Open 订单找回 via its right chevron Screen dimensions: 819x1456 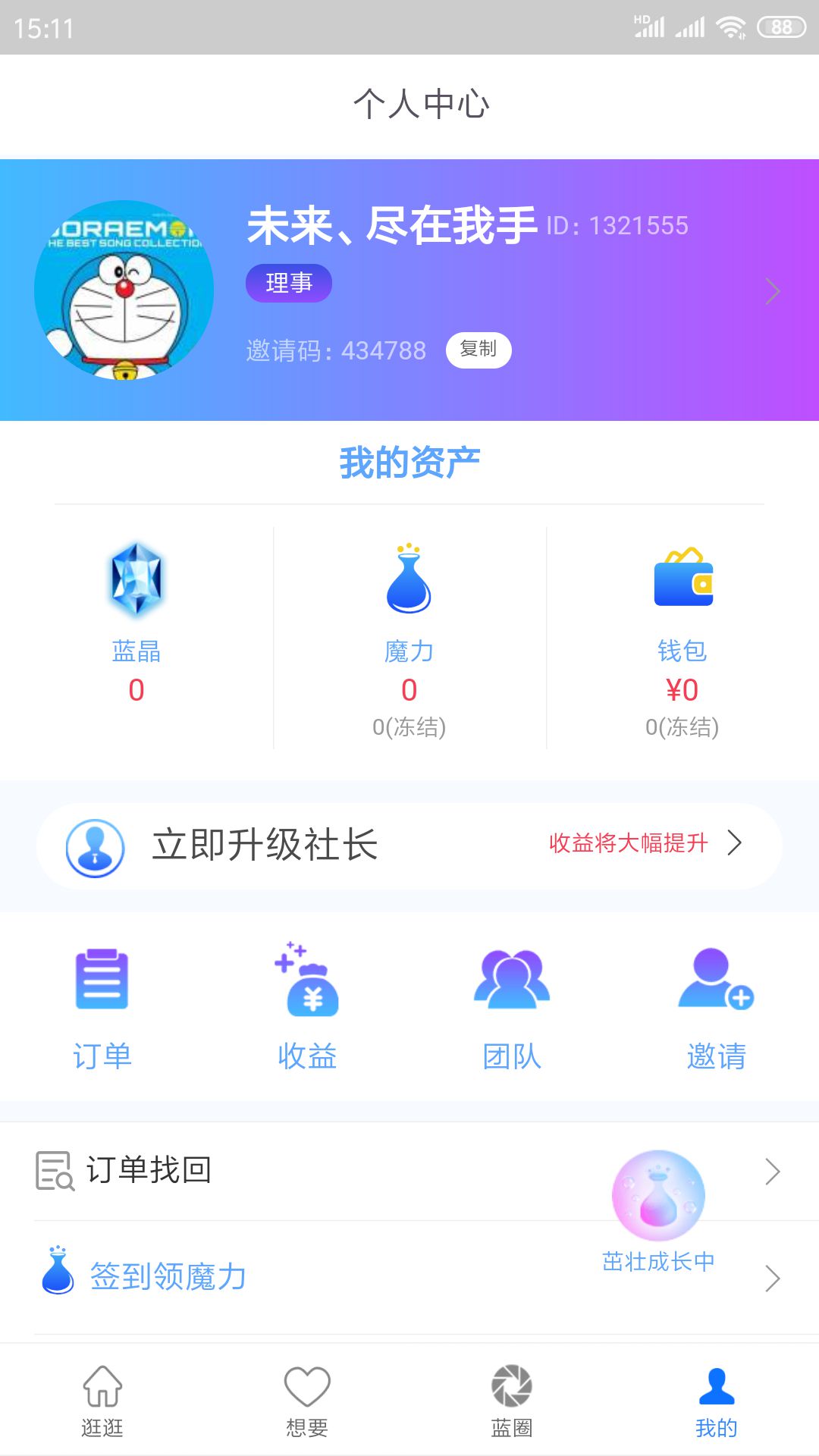point(772,1170)
